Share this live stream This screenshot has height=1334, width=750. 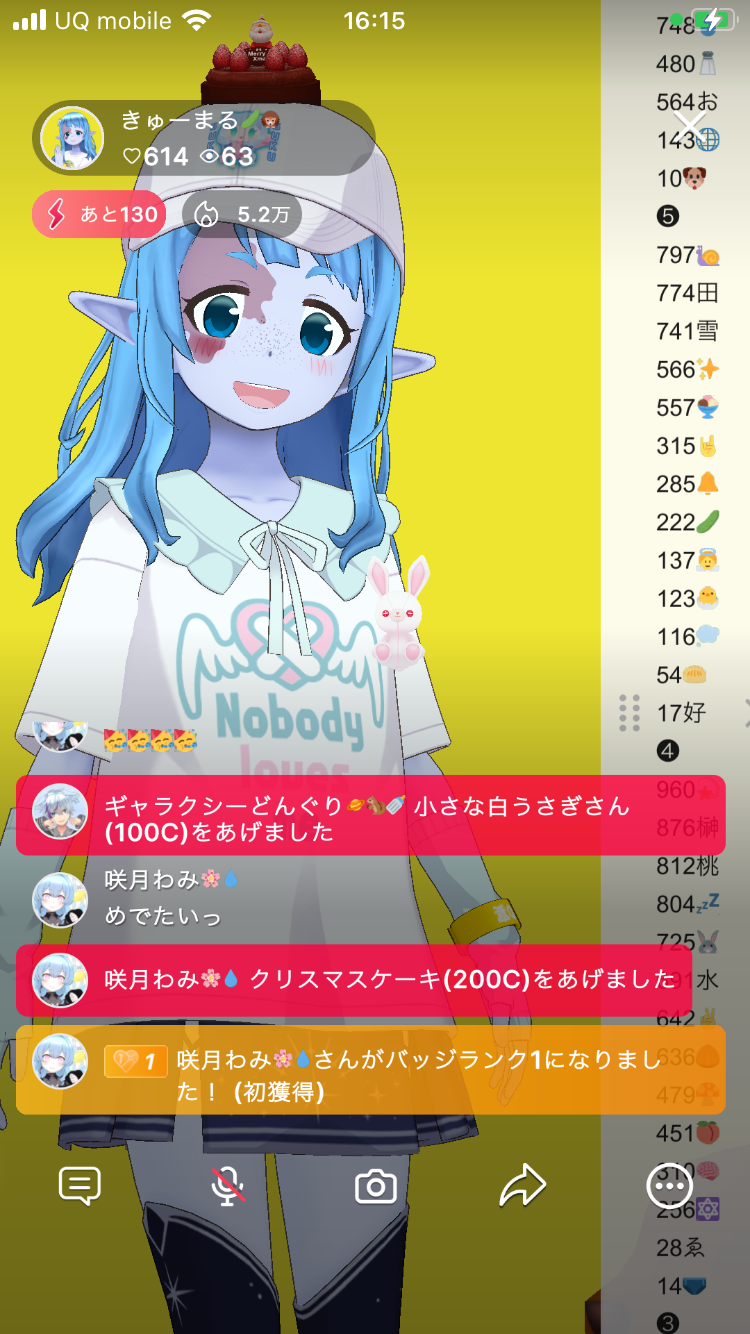(522, 1187)
